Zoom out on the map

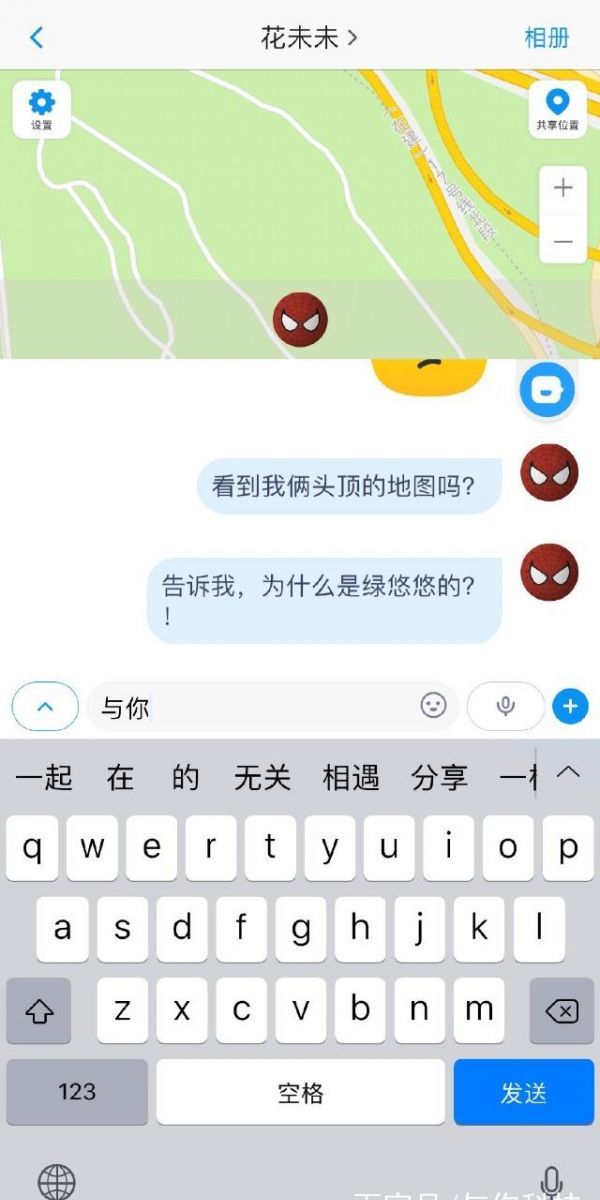(x=563, y=242)
